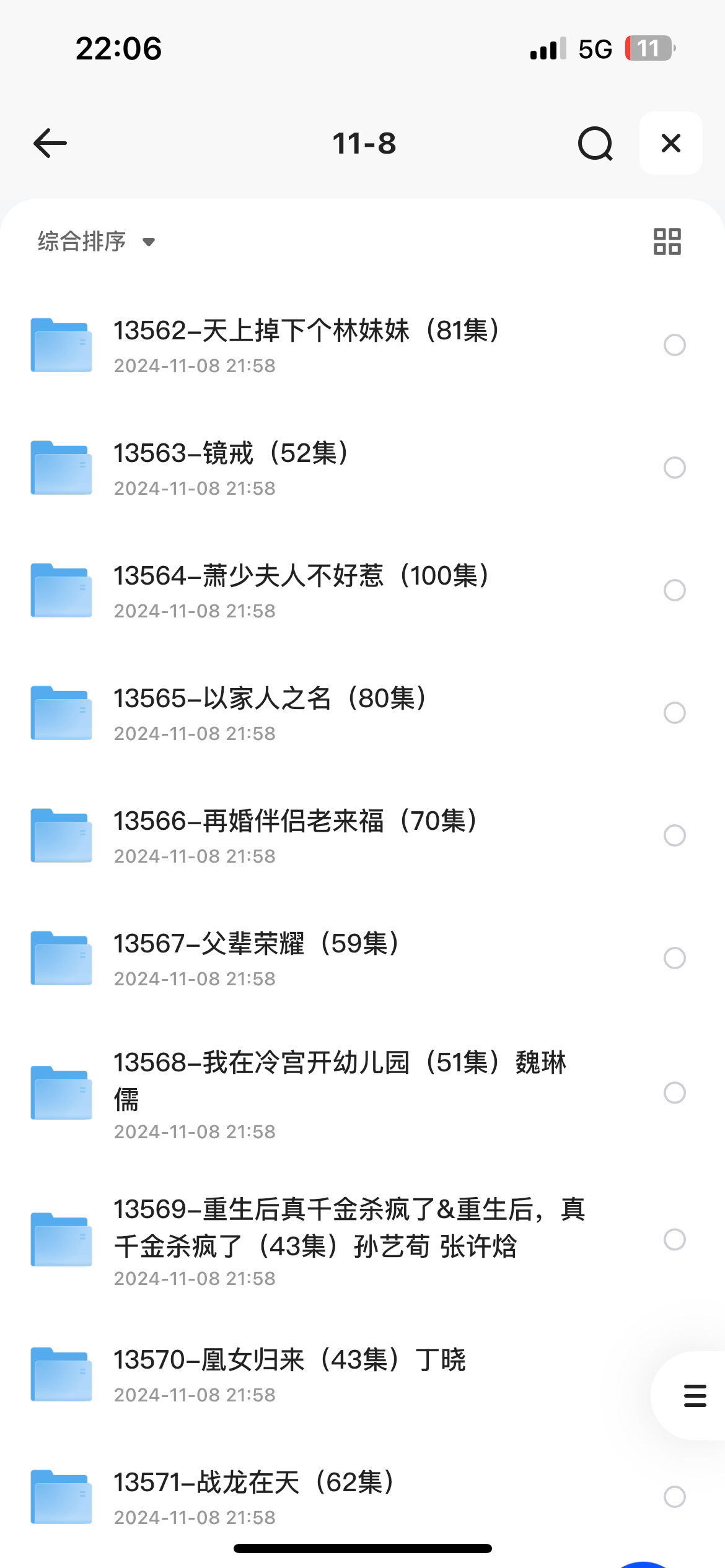
Task: Select the circle for 13563-镜戒
Action: click(x=675, y=468)
